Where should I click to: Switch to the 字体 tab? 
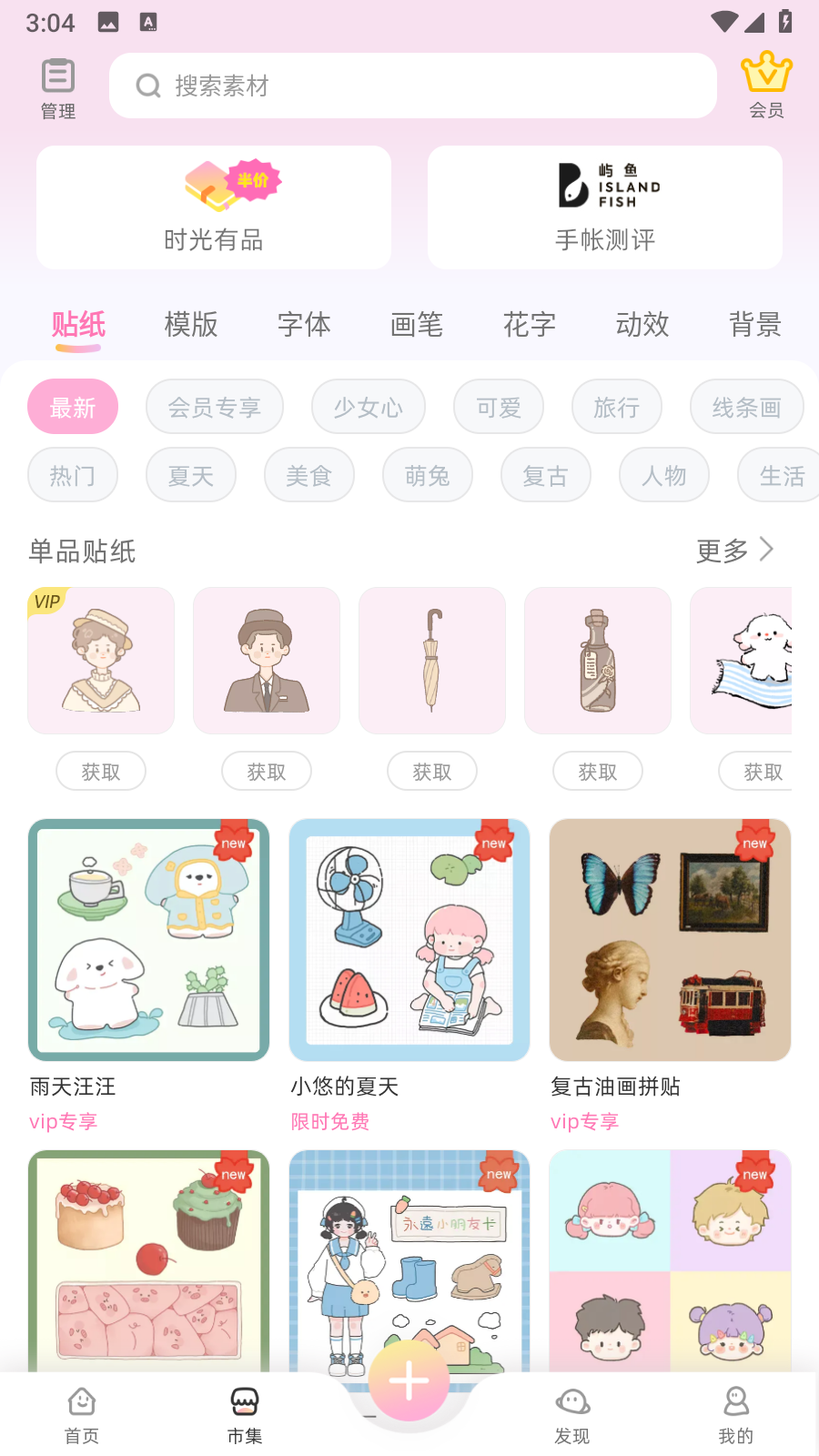tap(304, 324)
